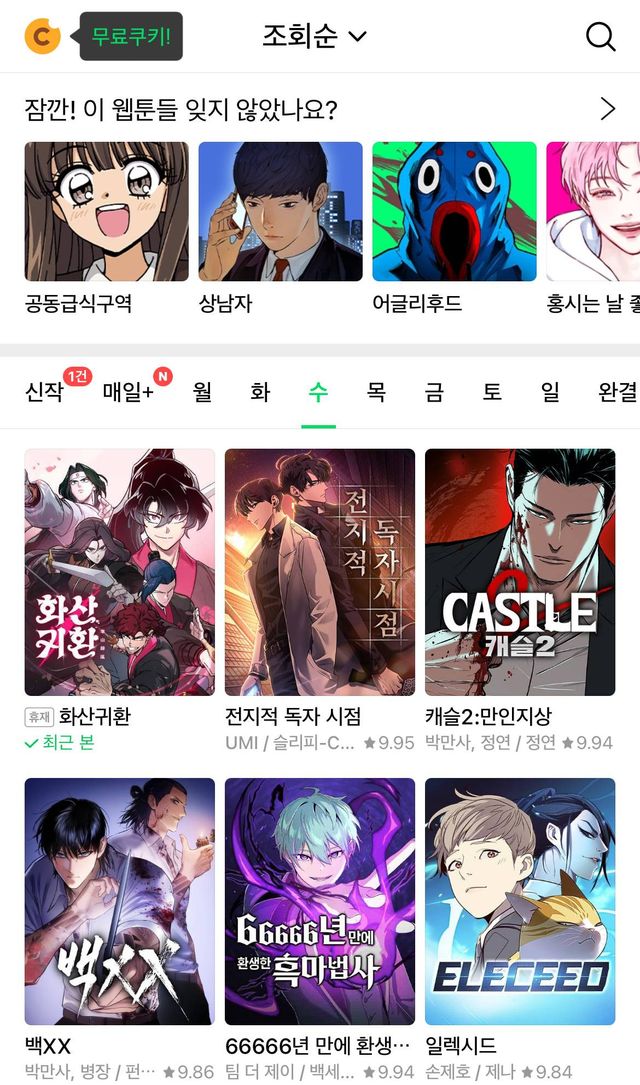Select the 월 day tab
Image resolution: width=640 pixels, height=1085 pixels.
202,392
